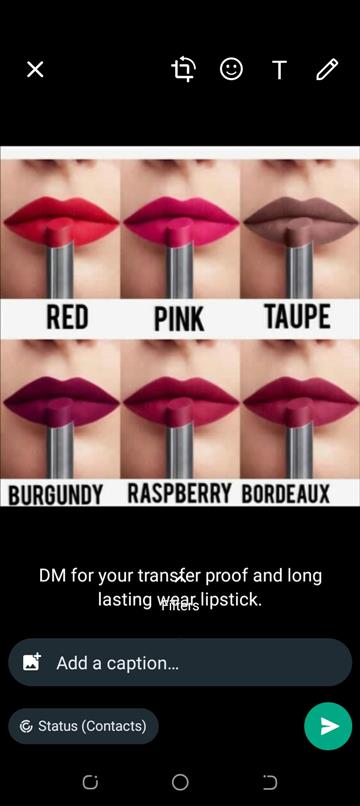The image size is (360, 806).
Task: Add another photo from gallery icon
Action: (32, 662)
